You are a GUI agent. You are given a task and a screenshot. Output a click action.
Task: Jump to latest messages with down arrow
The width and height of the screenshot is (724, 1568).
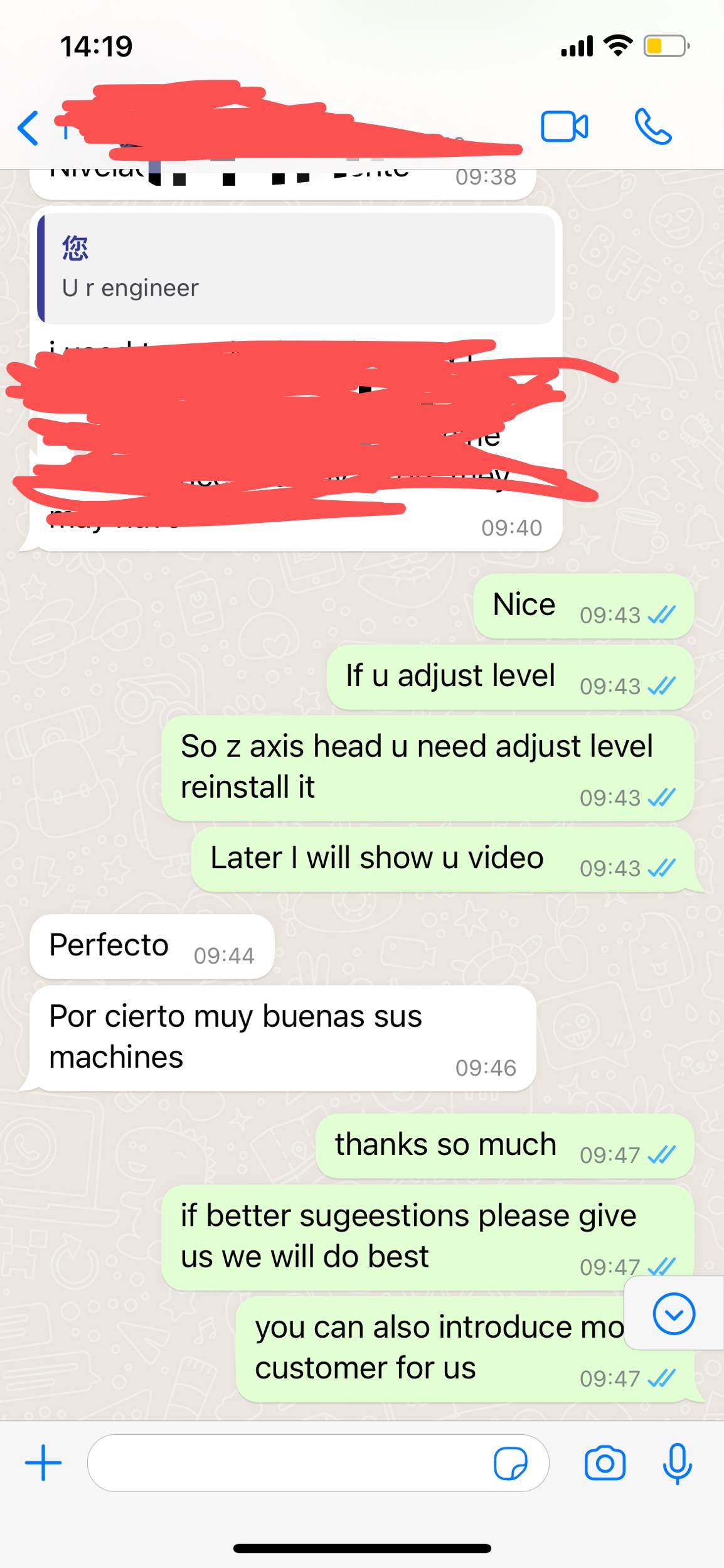pyautogui.click(x=673, y=1313)
